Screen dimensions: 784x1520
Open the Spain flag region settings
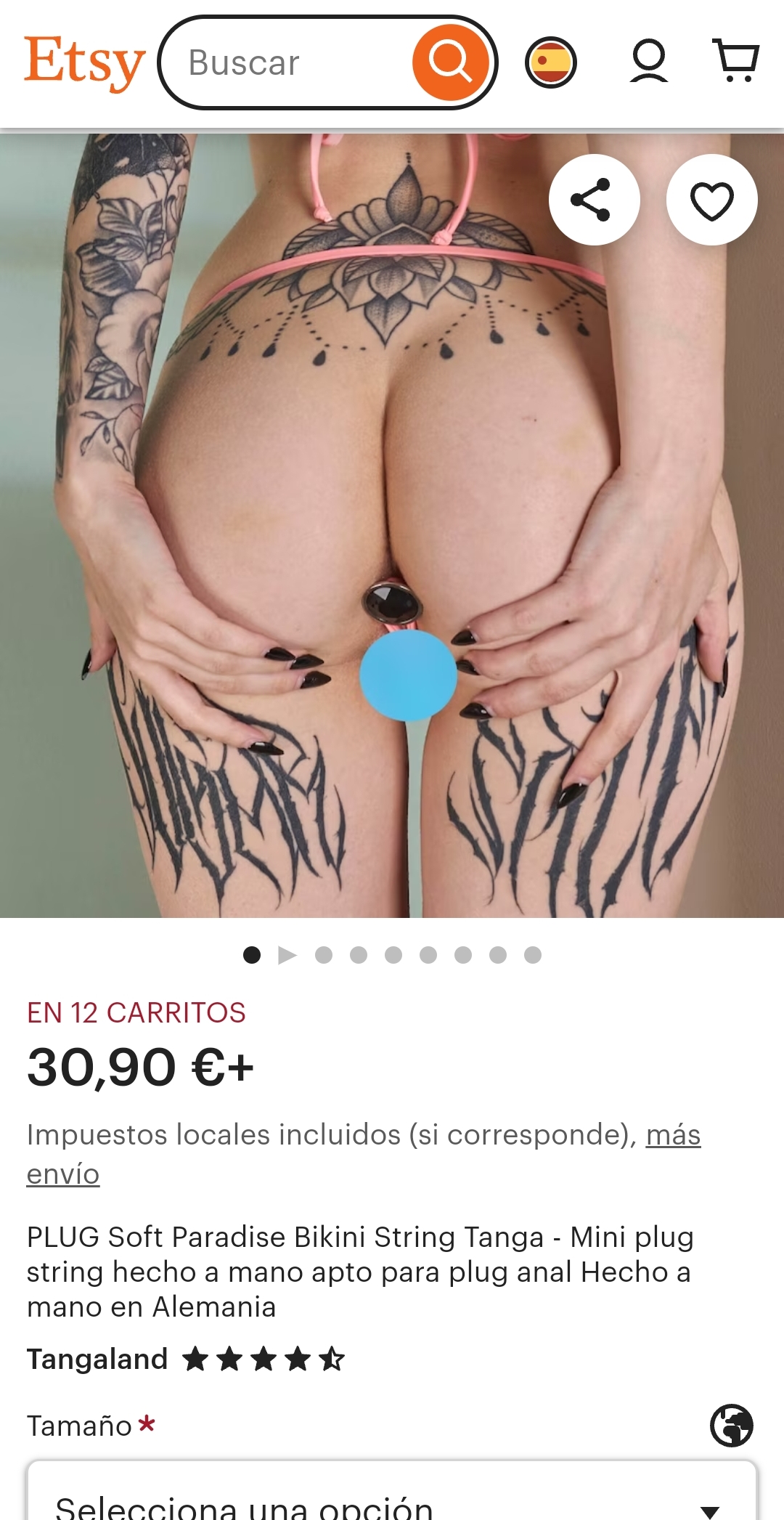(551, 62)
